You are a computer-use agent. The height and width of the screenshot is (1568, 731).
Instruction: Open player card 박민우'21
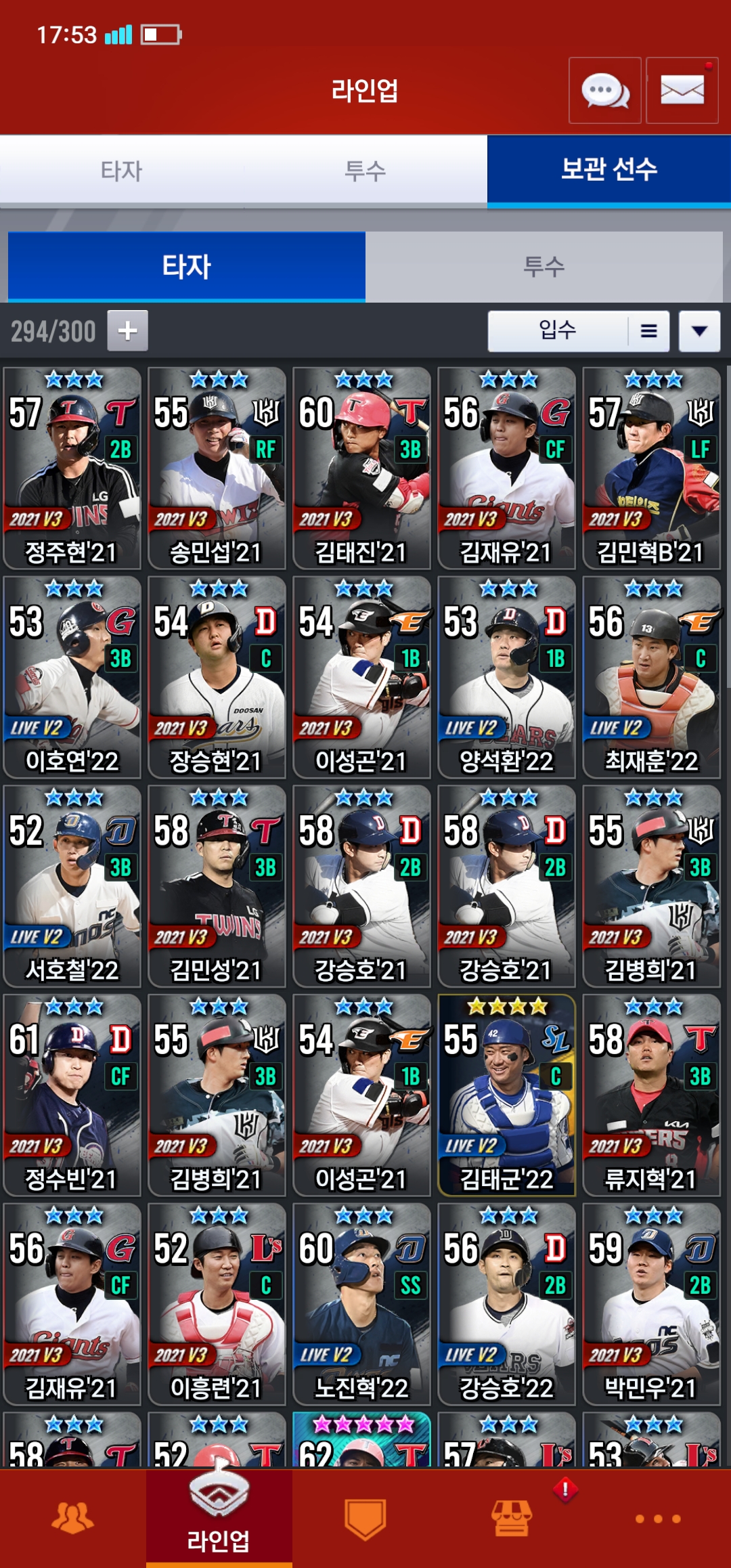pyautogui.click(x=652, y=1305)
